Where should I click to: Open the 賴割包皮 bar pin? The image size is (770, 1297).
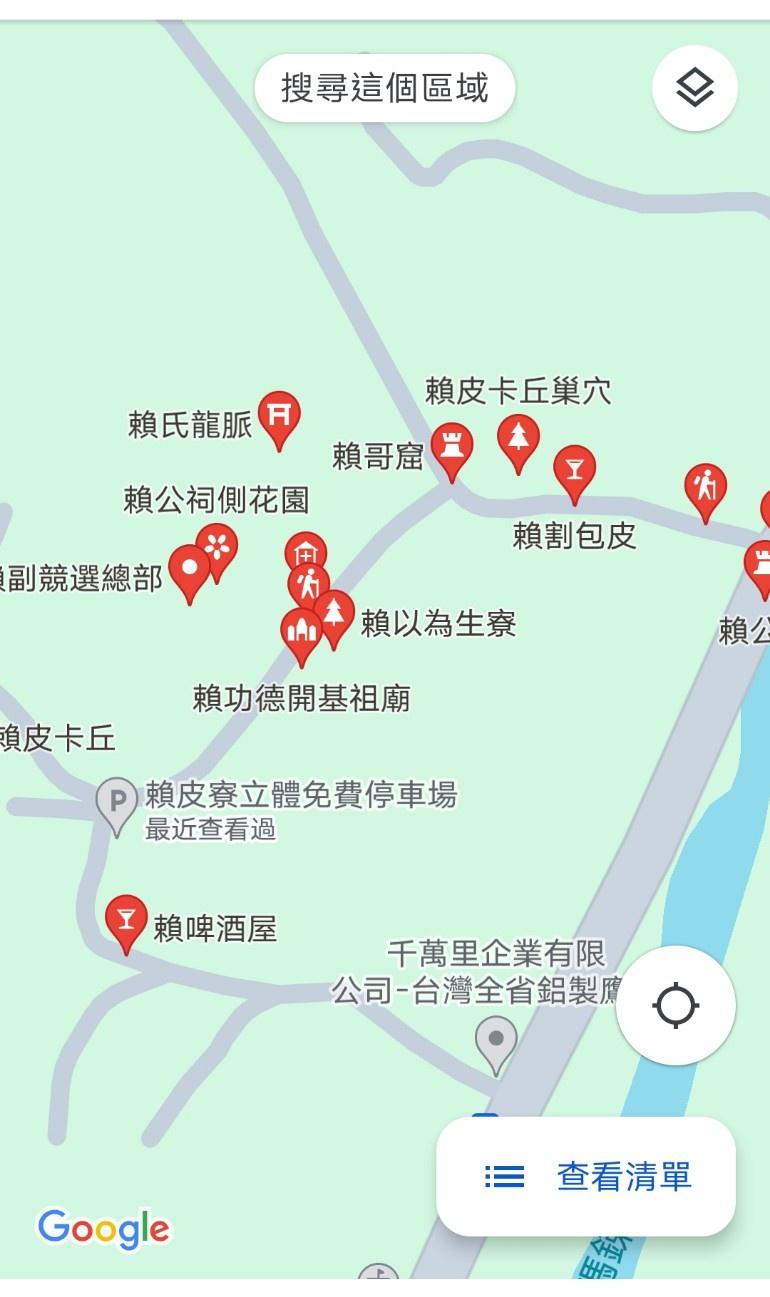[x=574, y=470]
